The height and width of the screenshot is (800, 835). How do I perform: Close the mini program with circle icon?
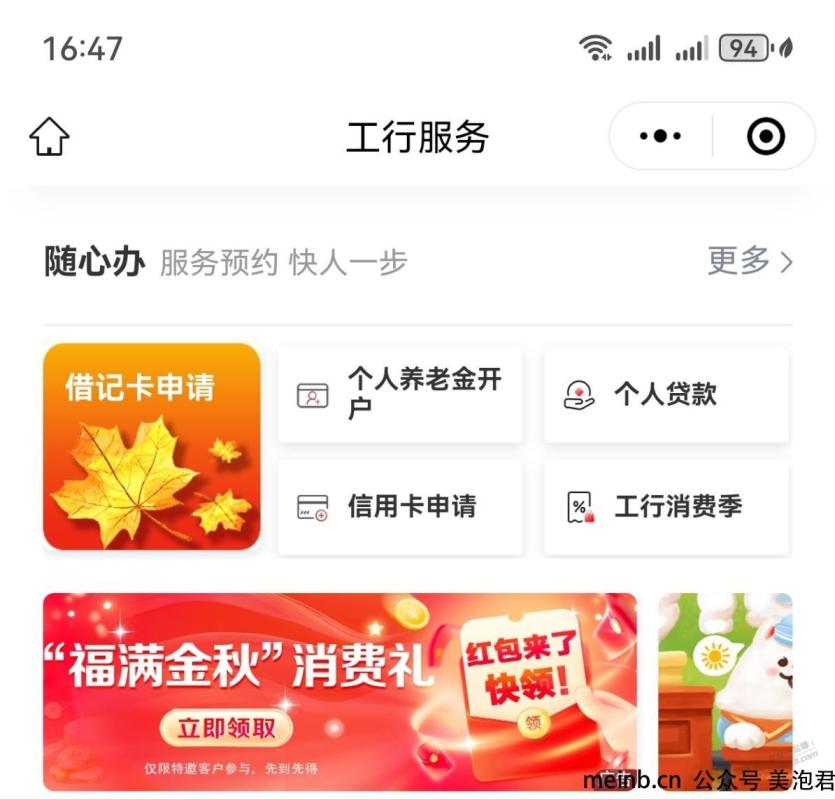point(766,136)
